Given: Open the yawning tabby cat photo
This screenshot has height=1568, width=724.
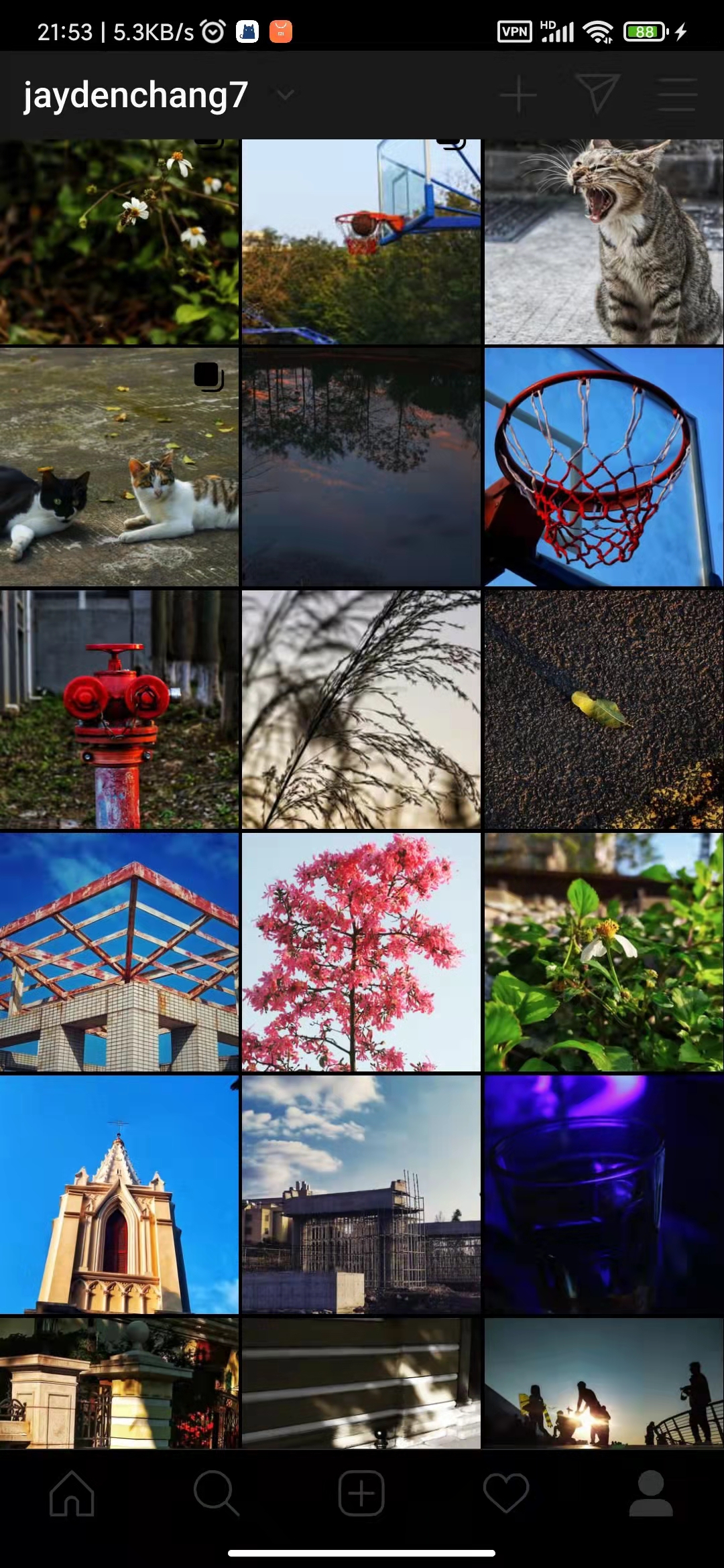Looking at the screenshot, I should coord(604,242).
